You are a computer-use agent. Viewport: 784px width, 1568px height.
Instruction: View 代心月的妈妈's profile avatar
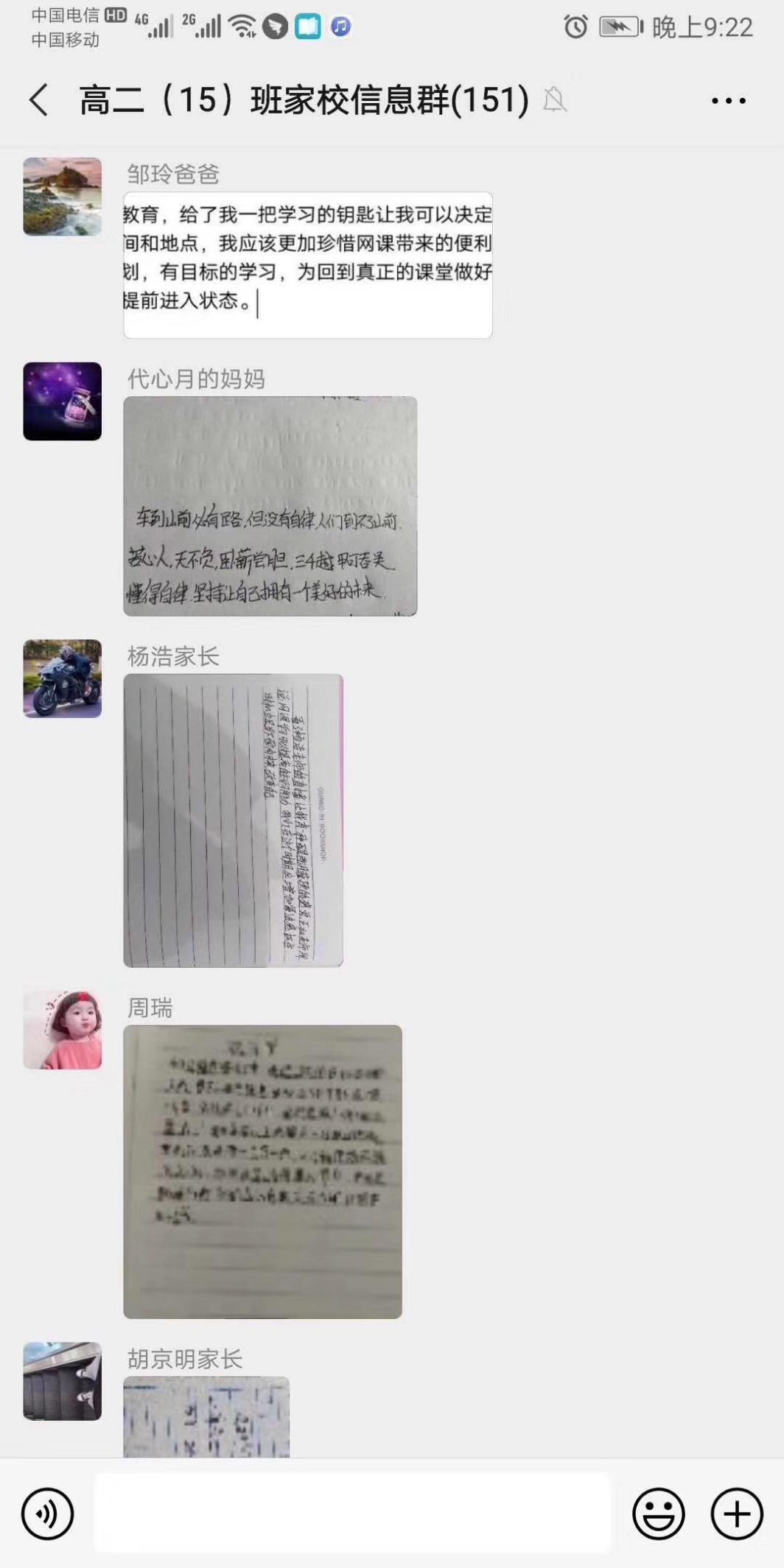[x=63, y=401]
